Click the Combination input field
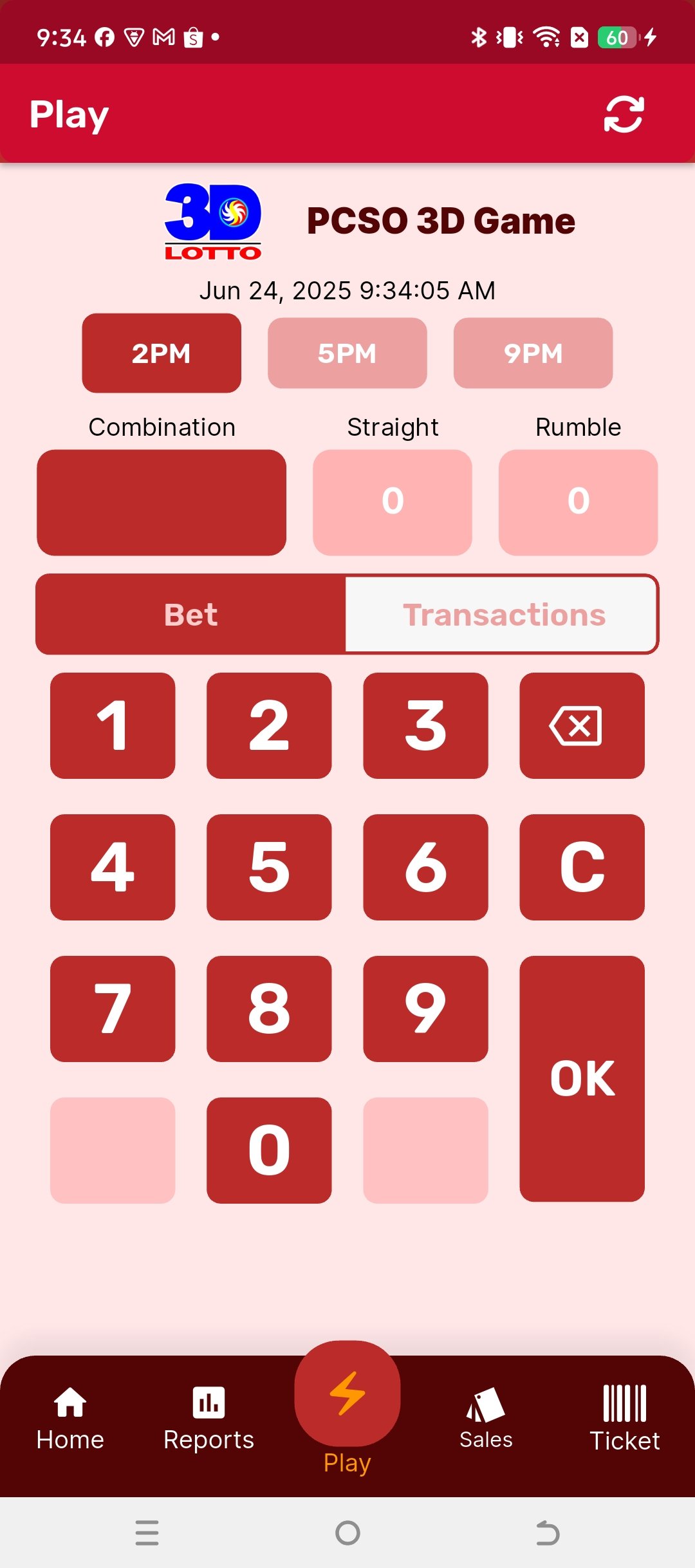 (160, 501)
